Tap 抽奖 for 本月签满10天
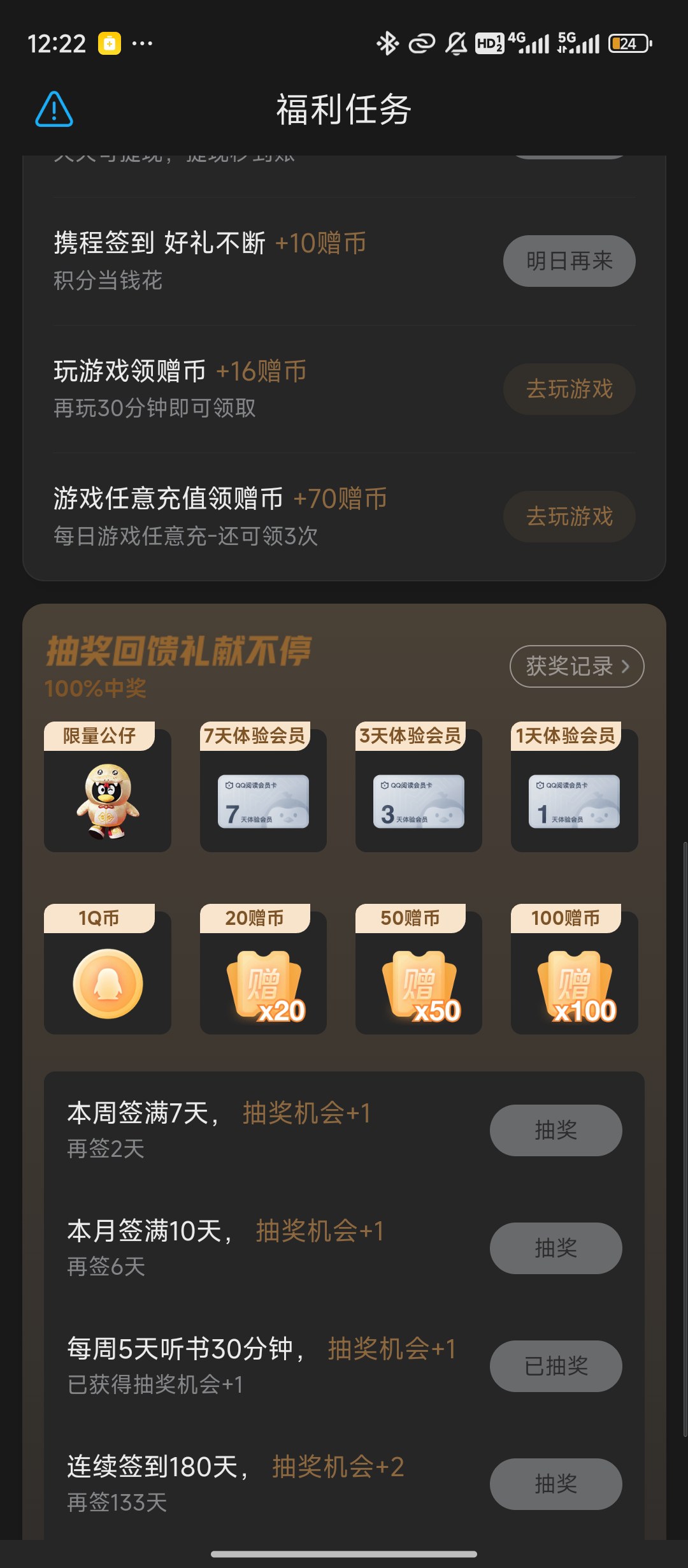Screen dimensions: 688x1568 [555, 1248]
